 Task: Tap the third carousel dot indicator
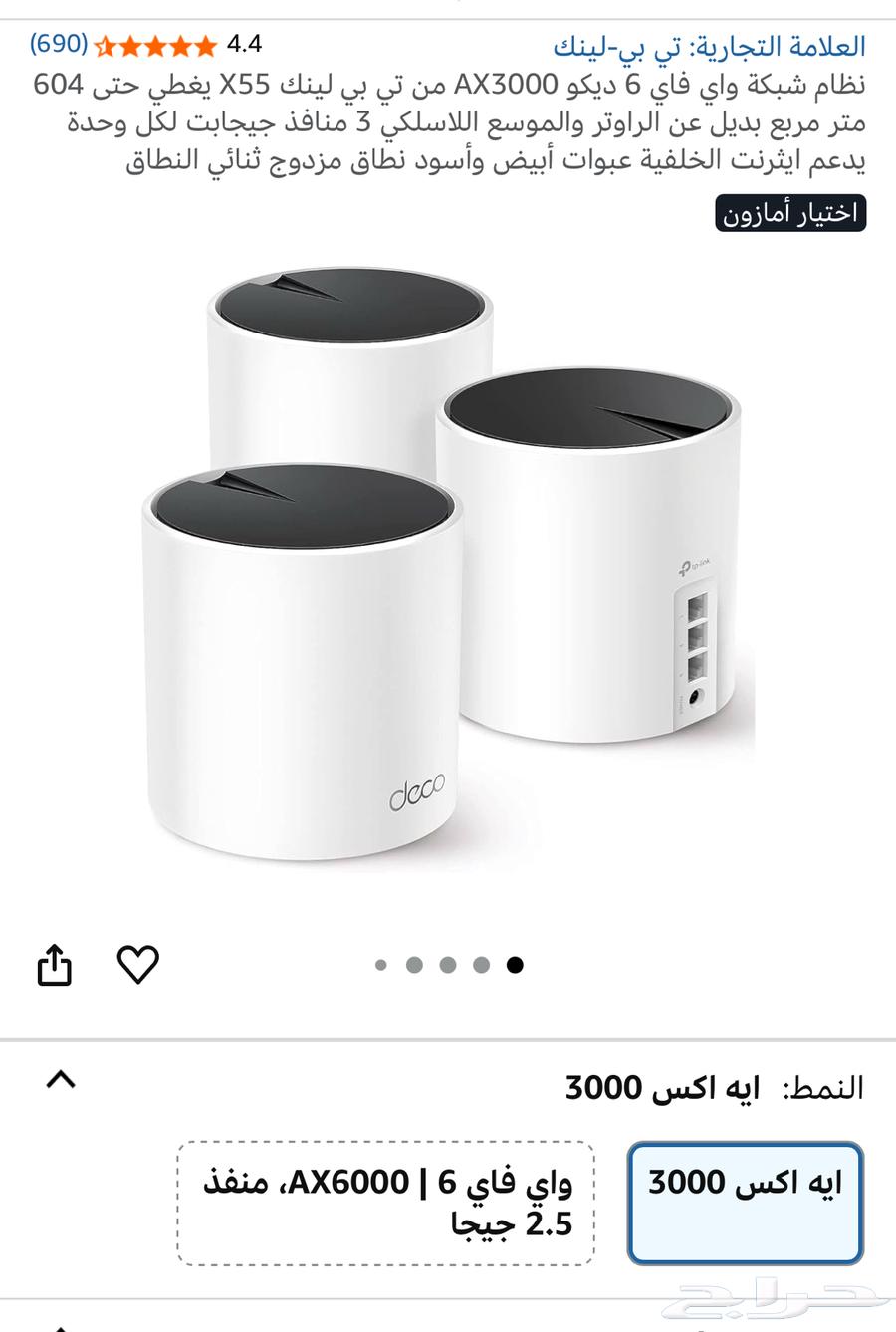(448, 964)
